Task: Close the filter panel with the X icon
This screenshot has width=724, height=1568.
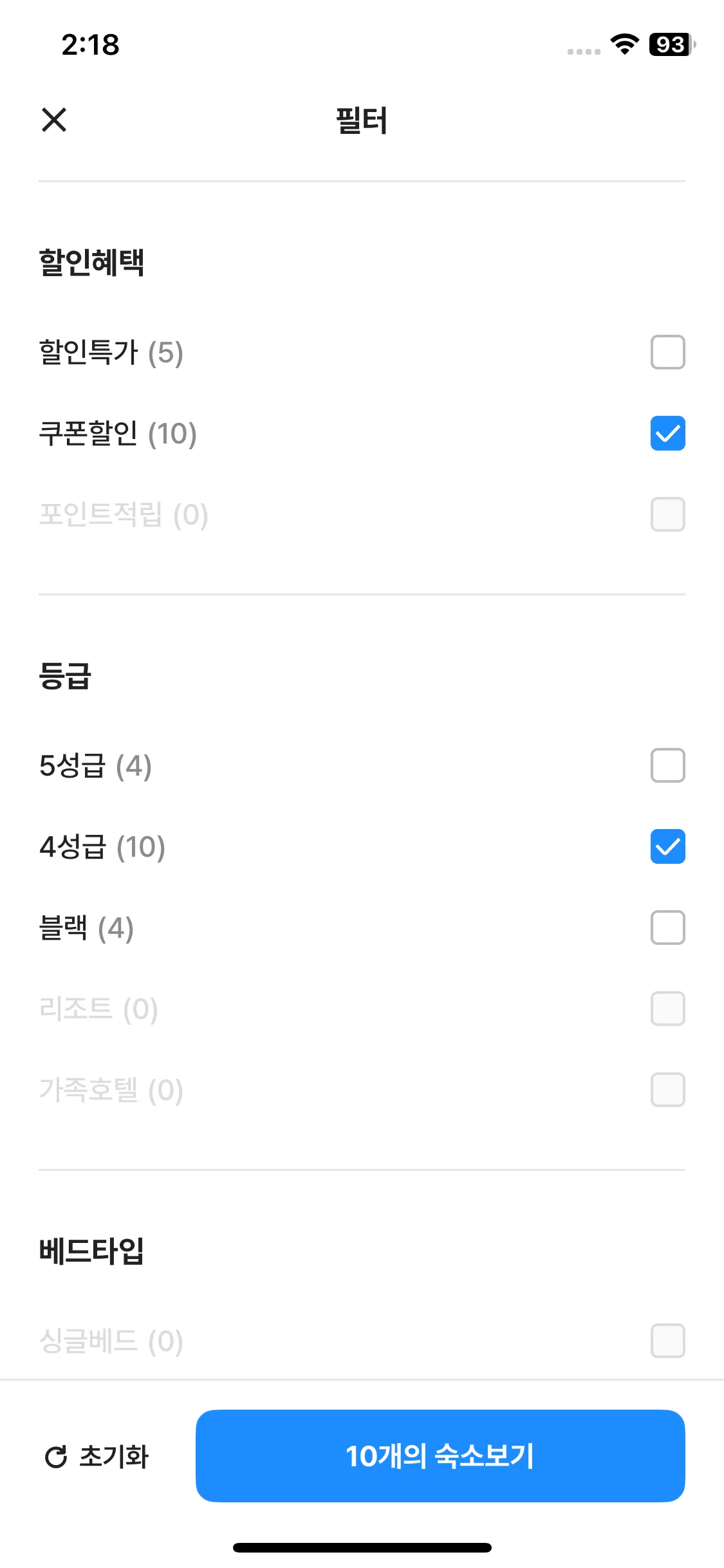Action: pos(55,120)
